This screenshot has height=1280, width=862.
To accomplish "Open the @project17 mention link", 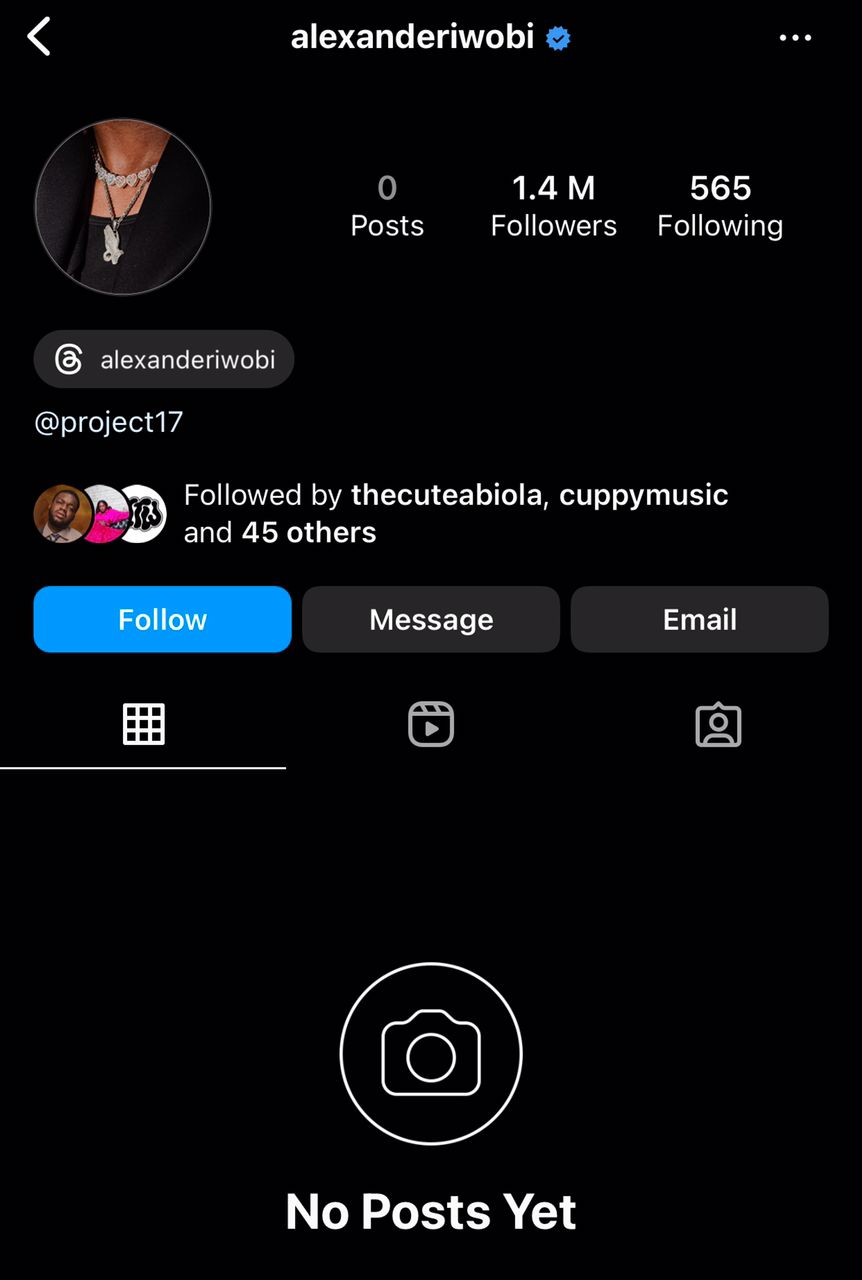I will [109, 422].
